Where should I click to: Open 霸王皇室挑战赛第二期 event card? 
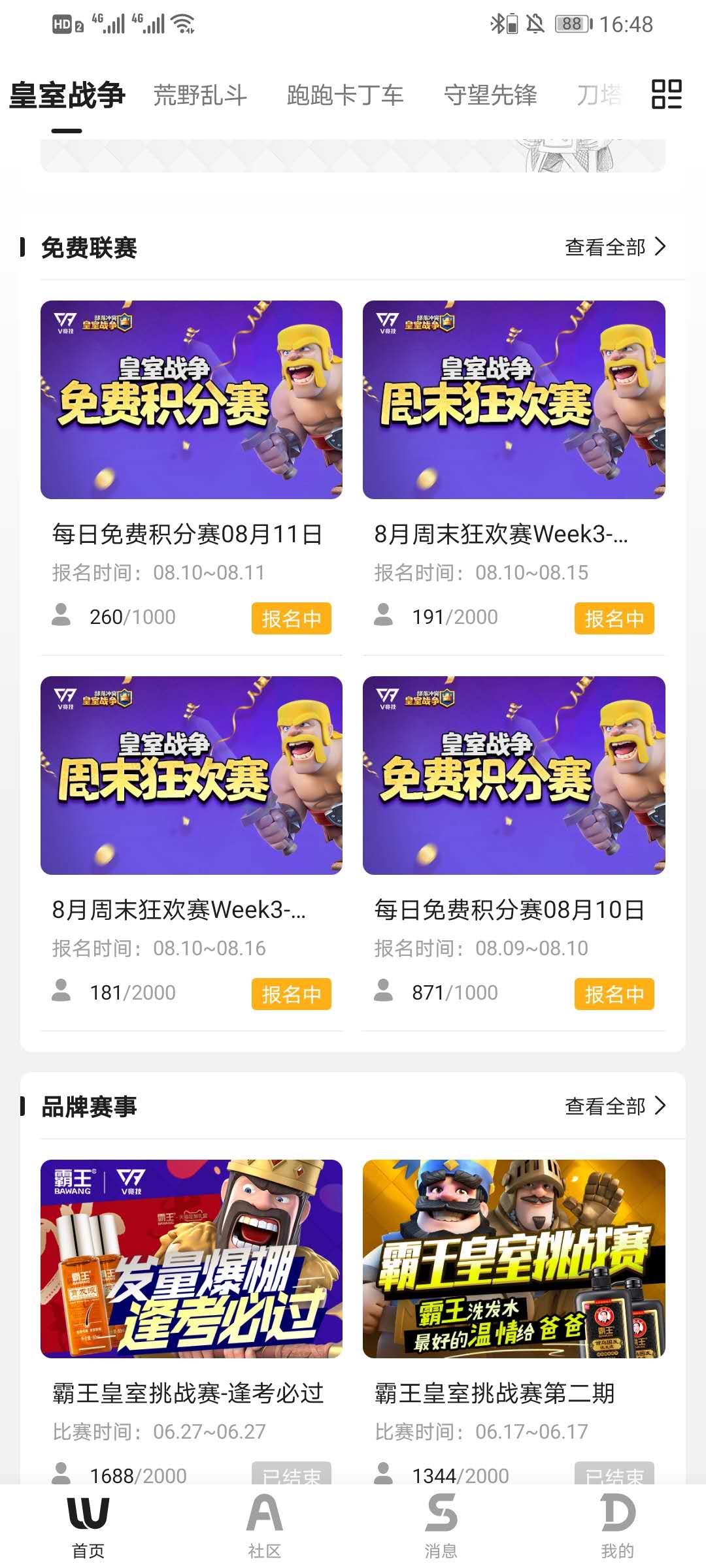coord(514,1259)
